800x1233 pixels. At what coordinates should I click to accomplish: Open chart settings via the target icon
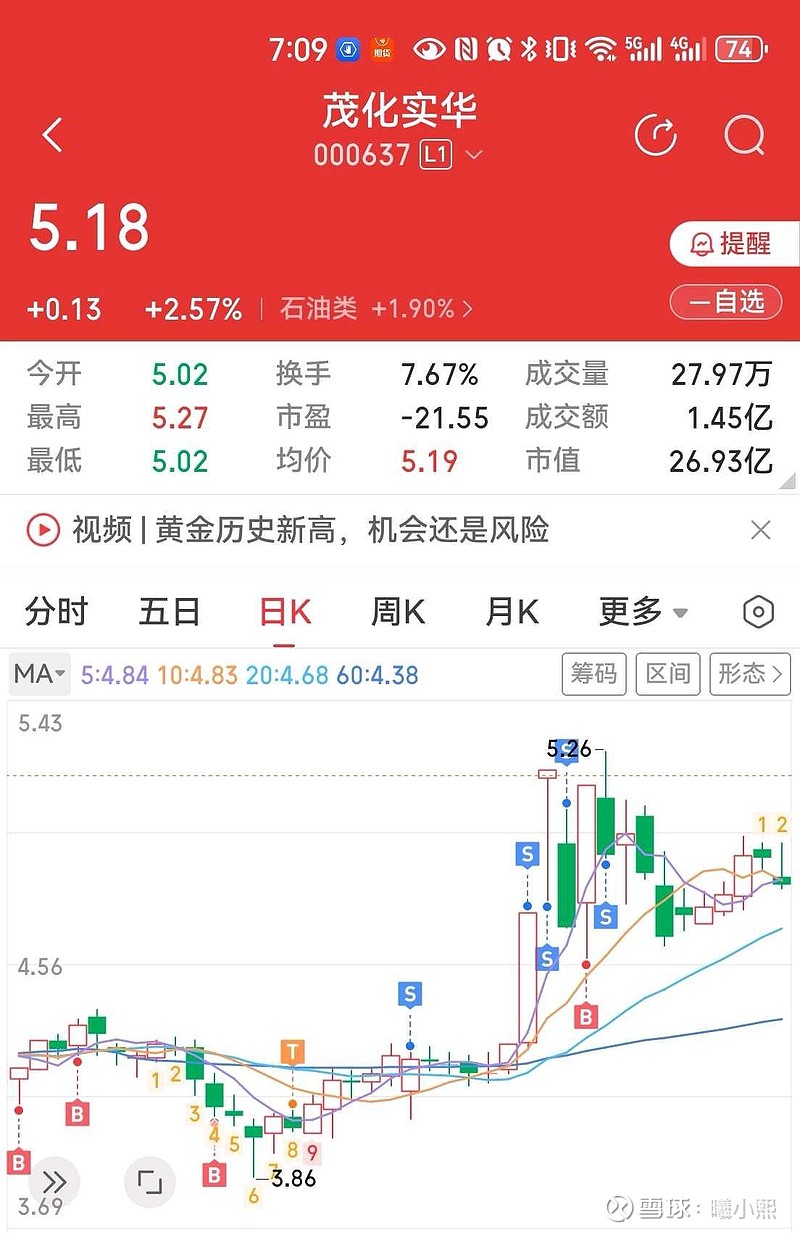(x=758, y=611)
